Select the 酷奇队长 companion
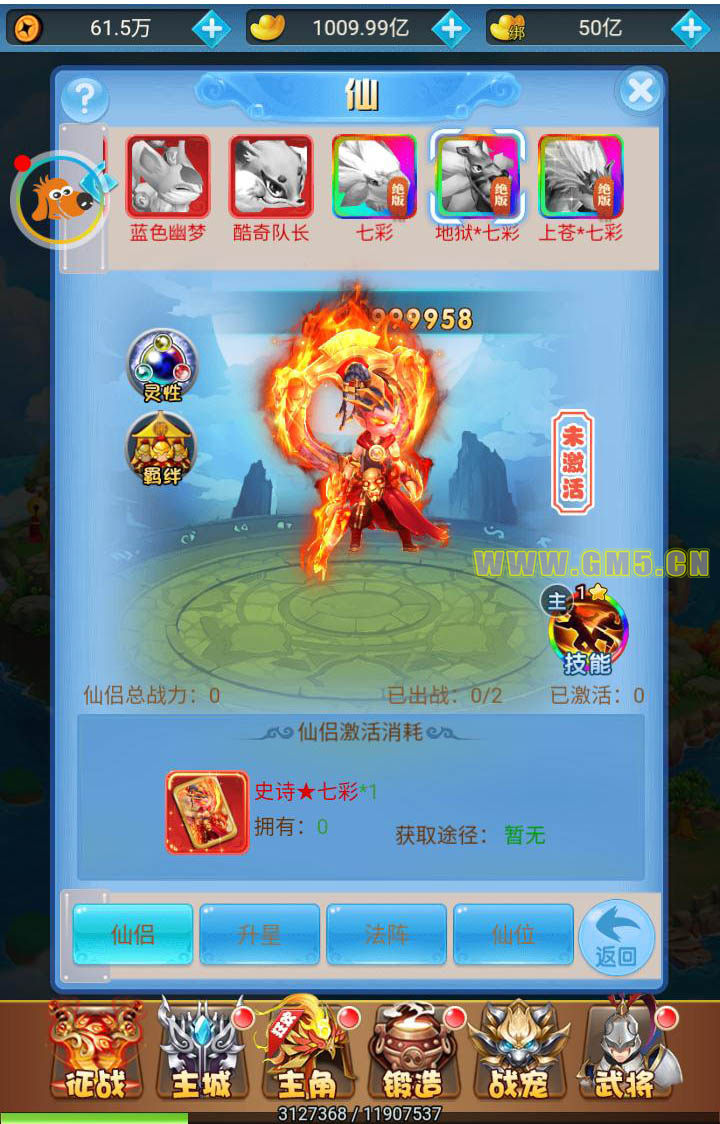This screenshot has height=1124, width=720. [271, 178]
